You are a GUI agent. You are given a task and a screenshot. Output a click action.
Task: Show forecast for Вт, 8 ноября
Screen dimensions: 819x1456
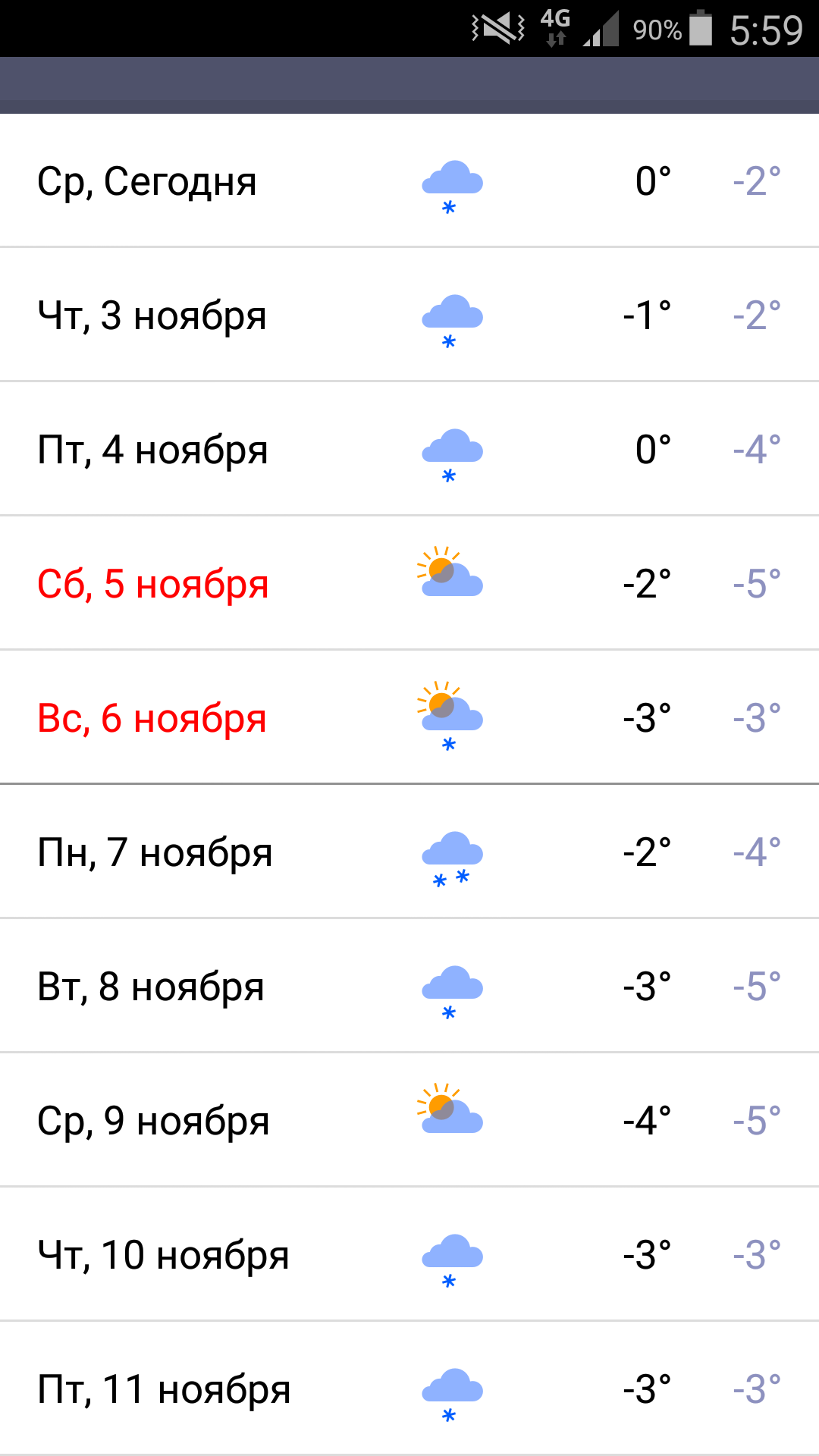click(409, 987)
